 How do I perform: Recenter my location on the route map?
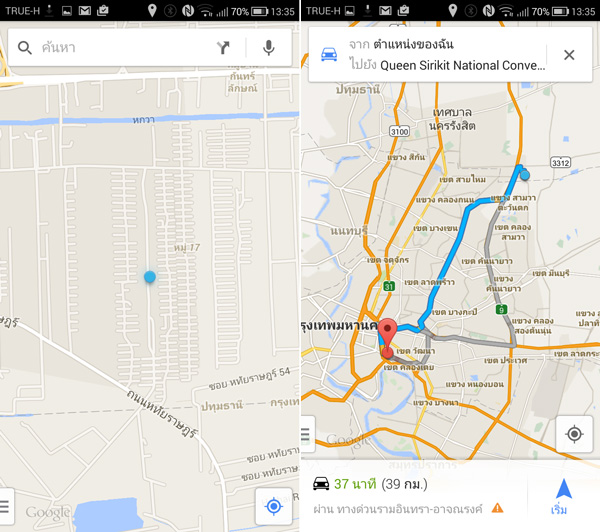tap(574, 434)
